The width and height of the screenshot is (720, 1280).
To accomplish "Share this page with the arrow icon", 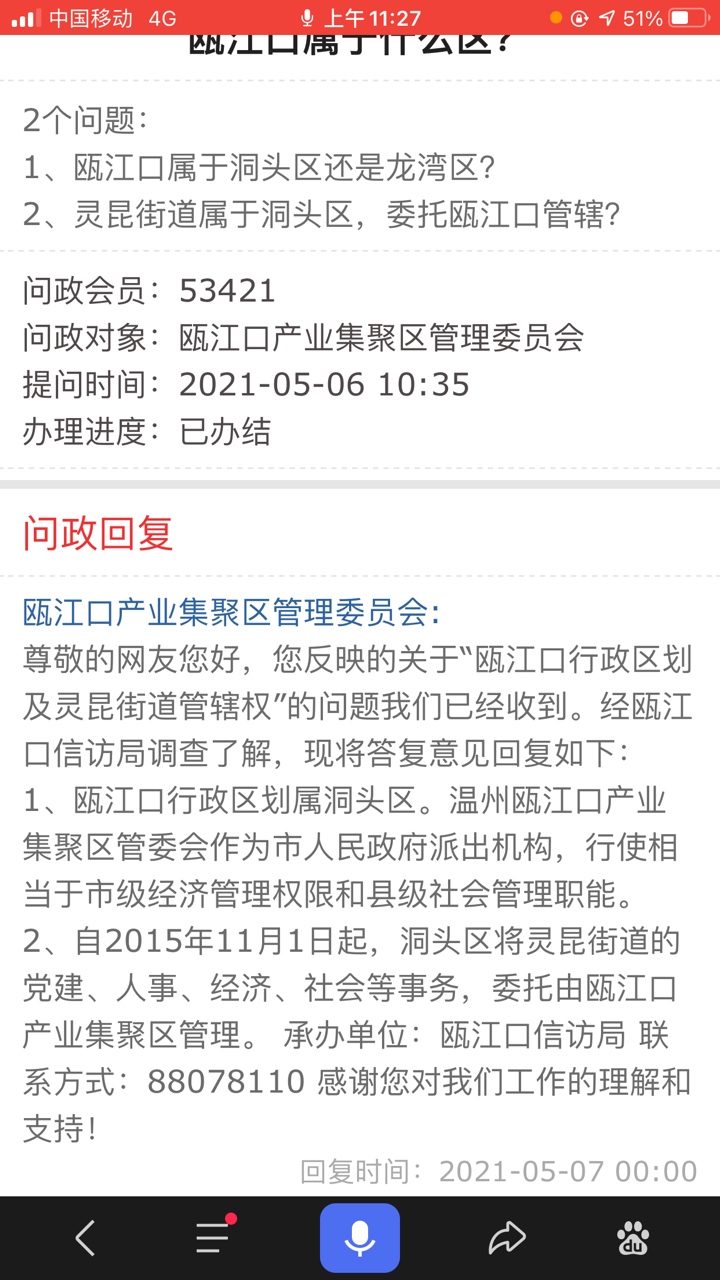I will pyautogui.click(x=507, y=1238).
